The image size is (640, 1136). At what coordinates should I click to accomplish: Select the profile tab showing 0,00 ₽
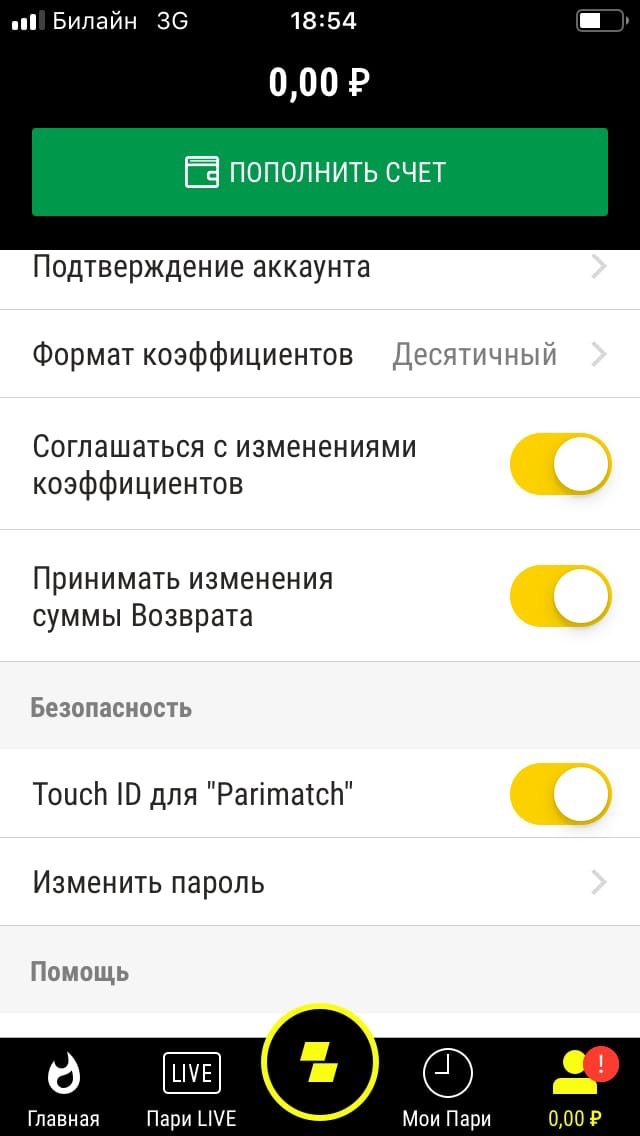pos(575,1088)
